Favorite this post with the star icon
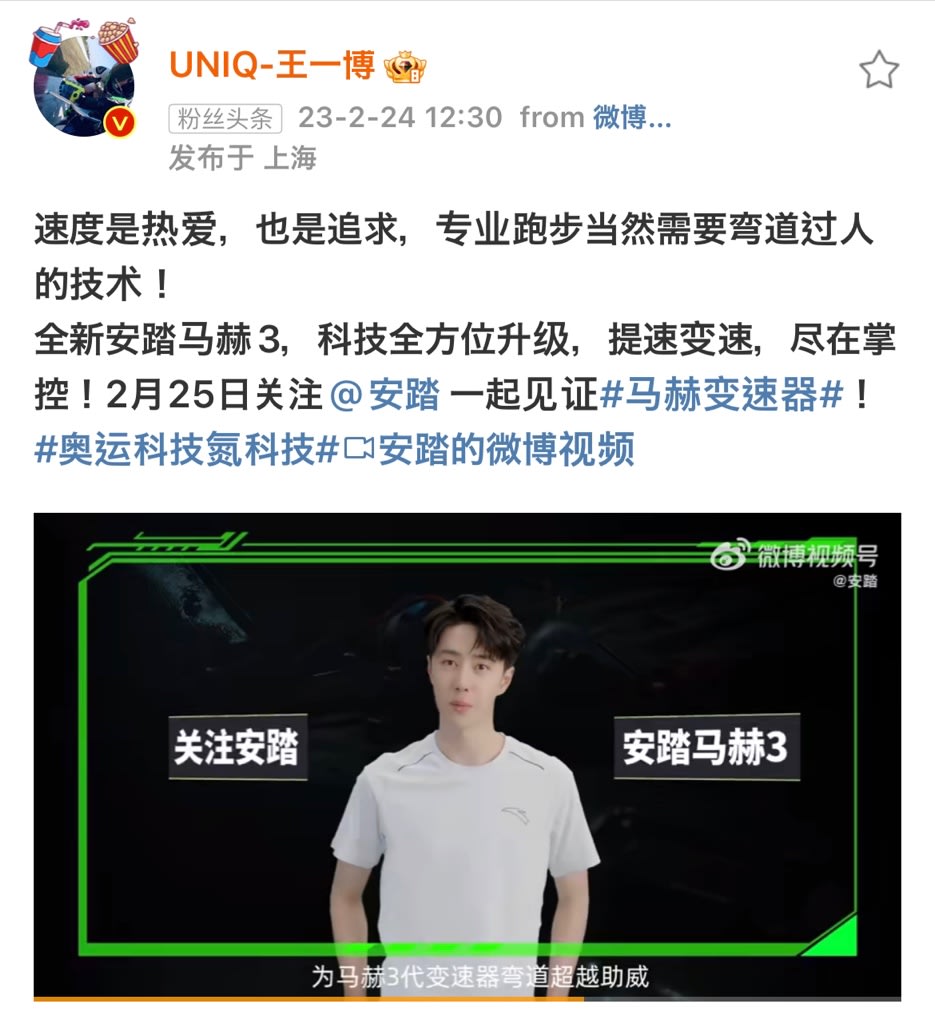 [879, 70]
